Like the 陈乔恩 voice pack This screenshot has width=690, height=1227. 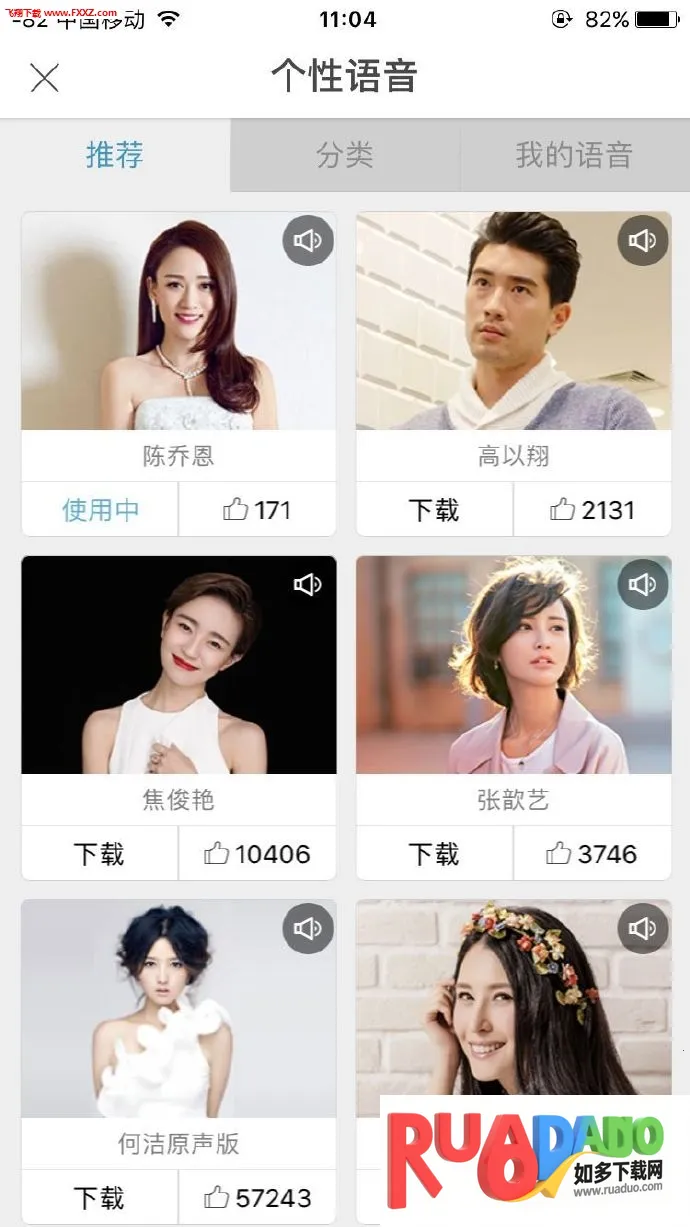[x=257, y=510]
